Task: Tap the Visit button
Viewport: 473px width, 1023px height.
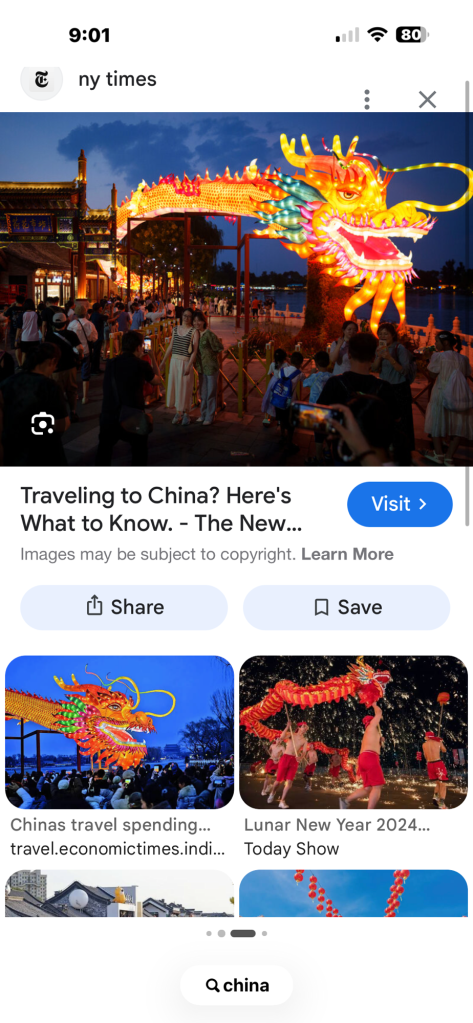Action: (399, 504)
